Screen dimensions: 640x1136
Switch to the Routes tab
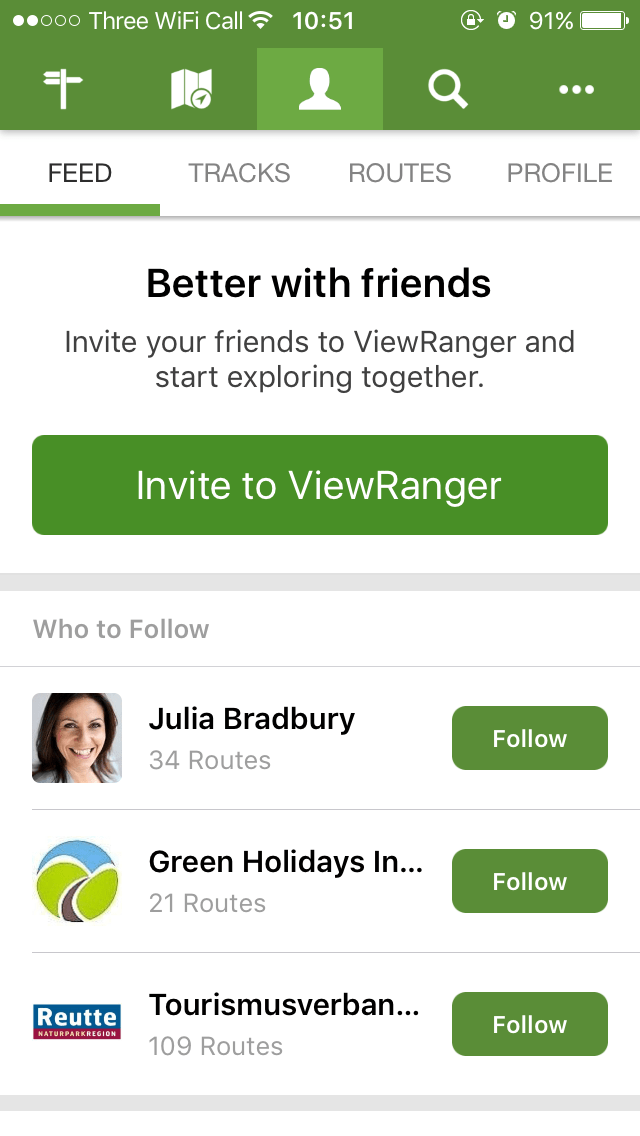click(x=400, y=174)
